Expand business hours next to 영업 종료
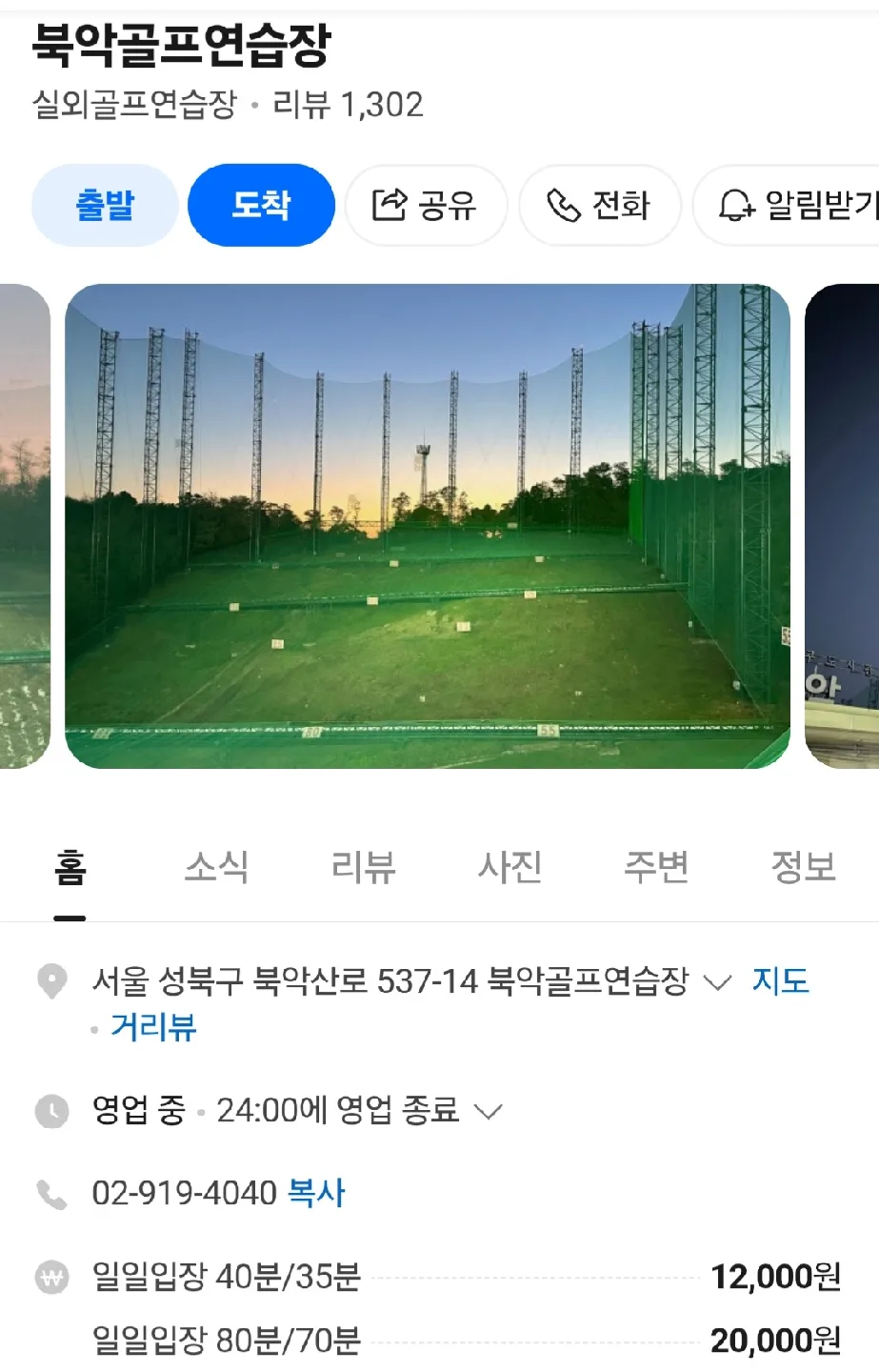This screenshot has width=879, height=1372. click(488, 1111)
